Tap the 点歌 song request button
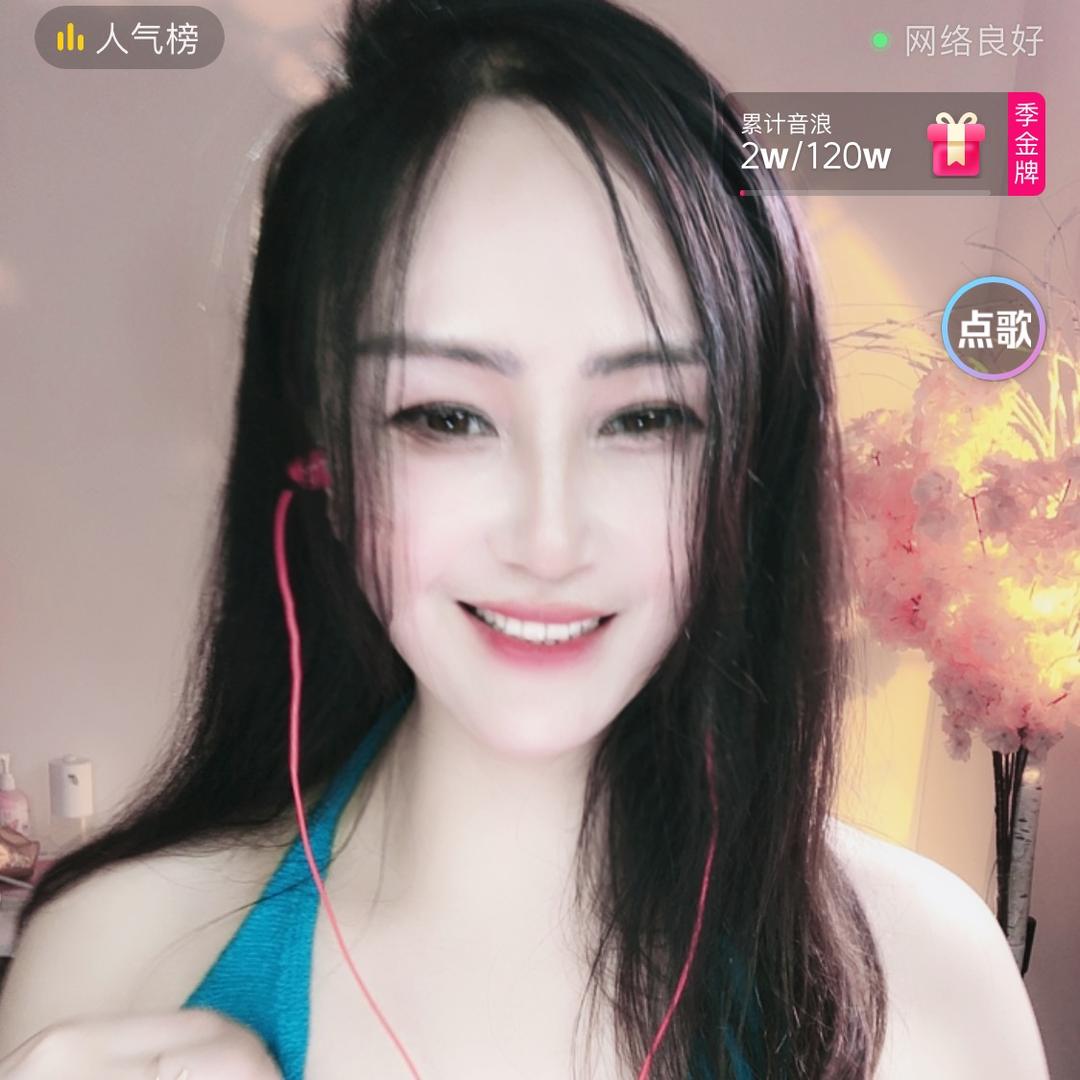The width and height of the screenshot is (1080, 1080). (993, 329)
